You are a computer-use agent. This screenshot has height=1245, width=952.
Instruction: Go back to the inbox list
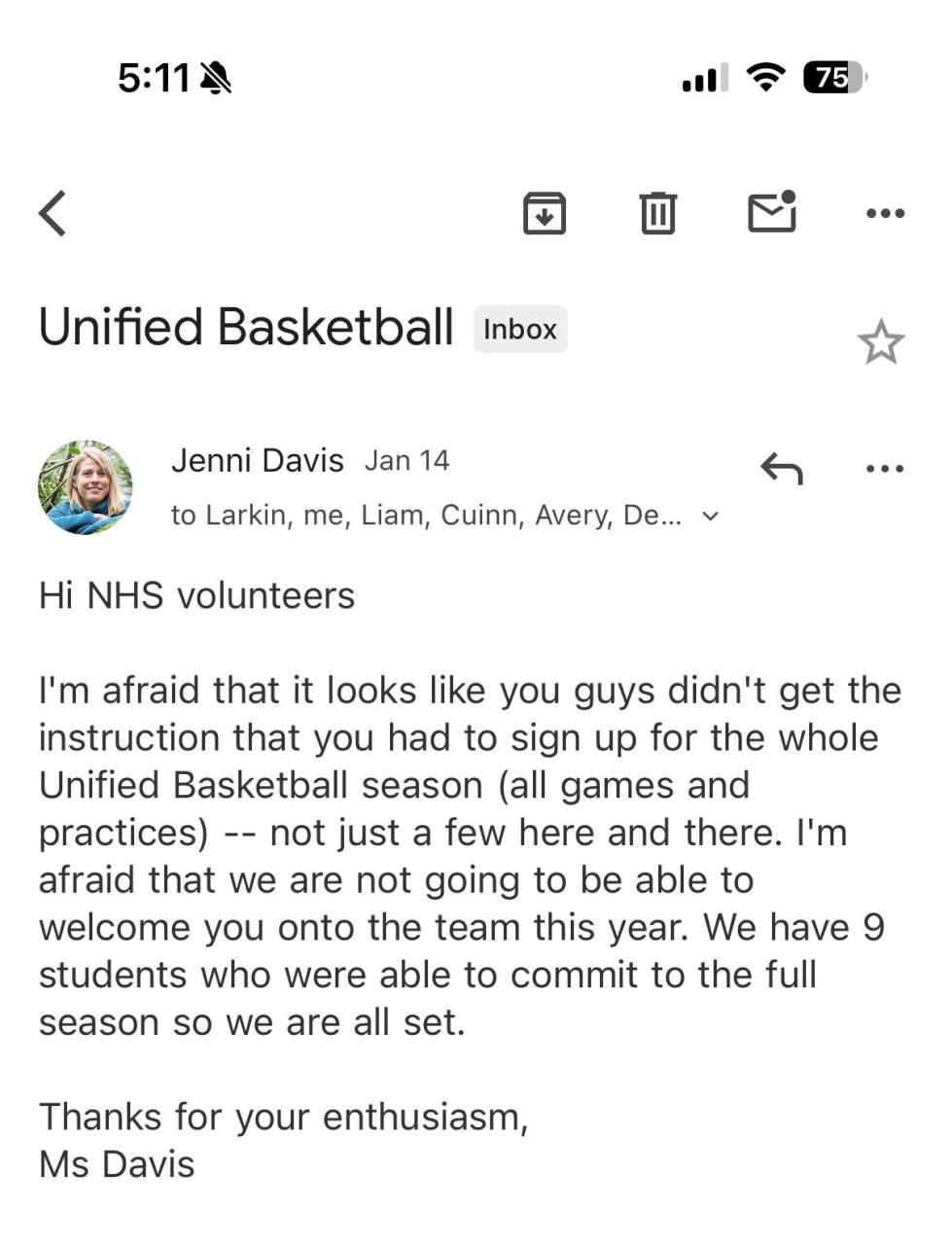(x=53, y=213)
